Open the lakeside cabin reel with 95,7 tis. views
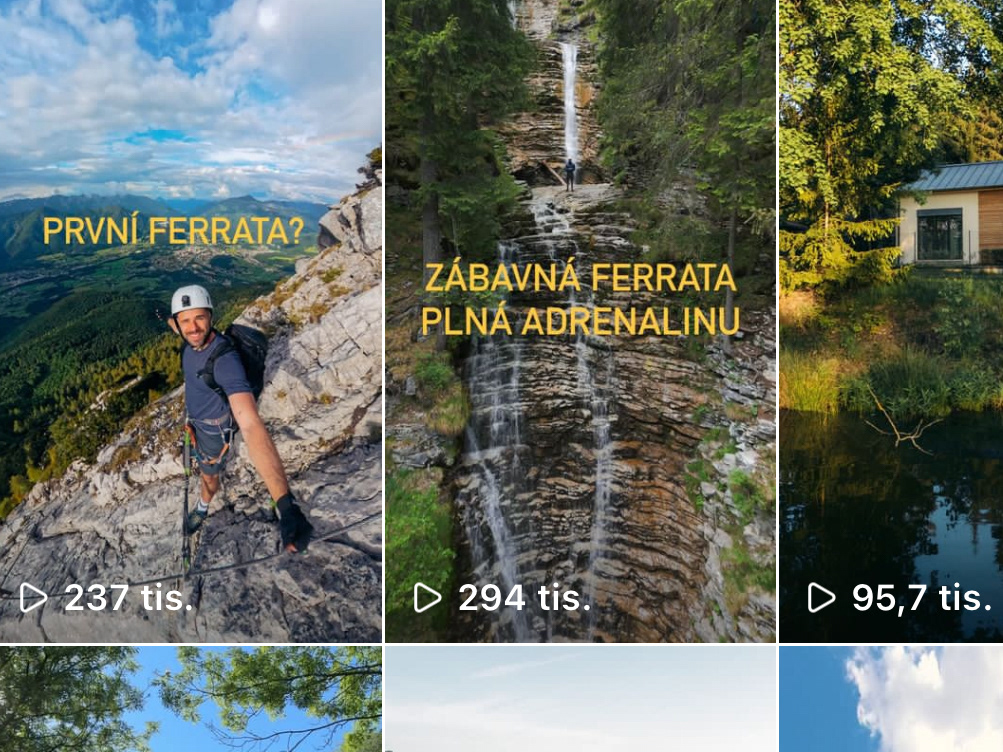Viewport: 1003px width, 752px height. click(x=890, y=320)
